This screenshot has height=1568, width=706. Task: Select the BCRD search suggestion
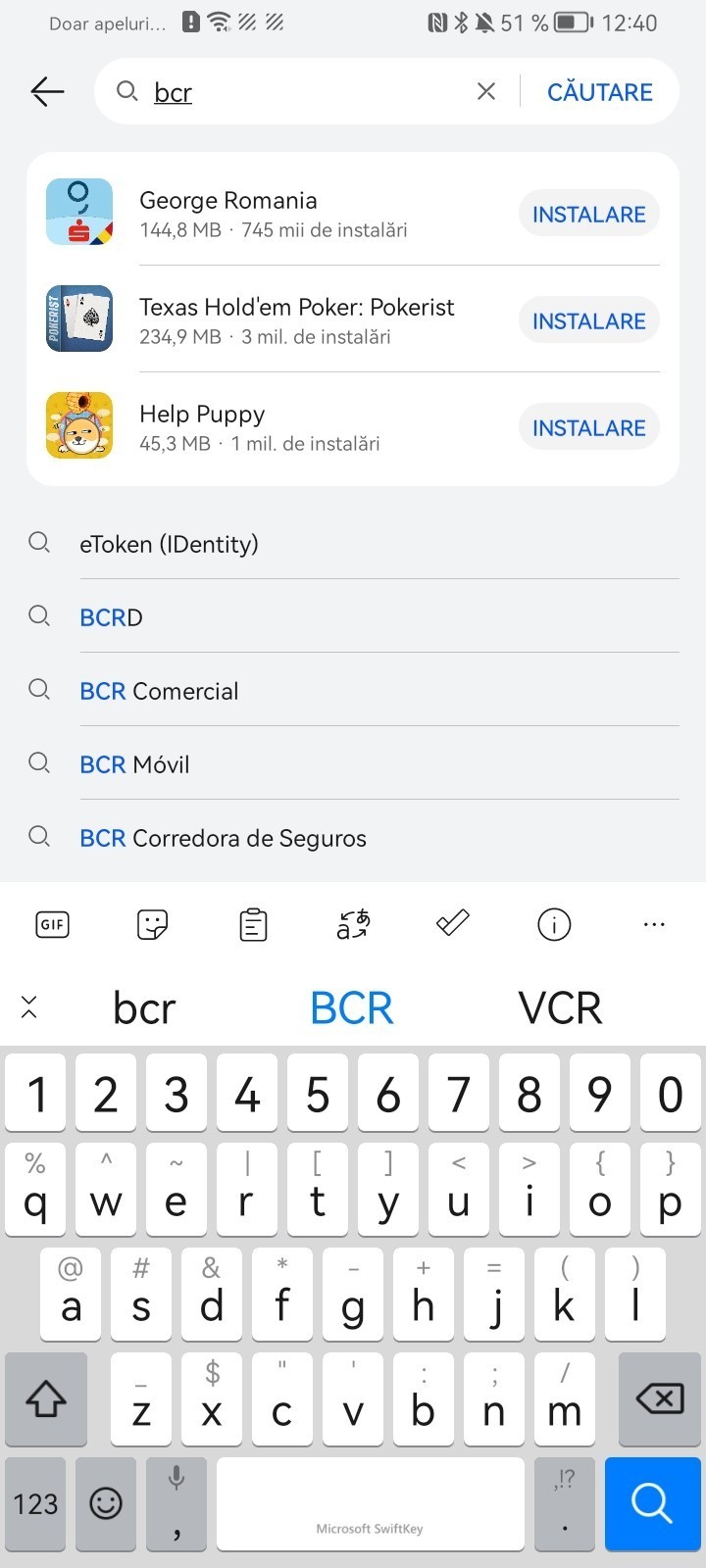pyautogui.click(x=353, y=617)
